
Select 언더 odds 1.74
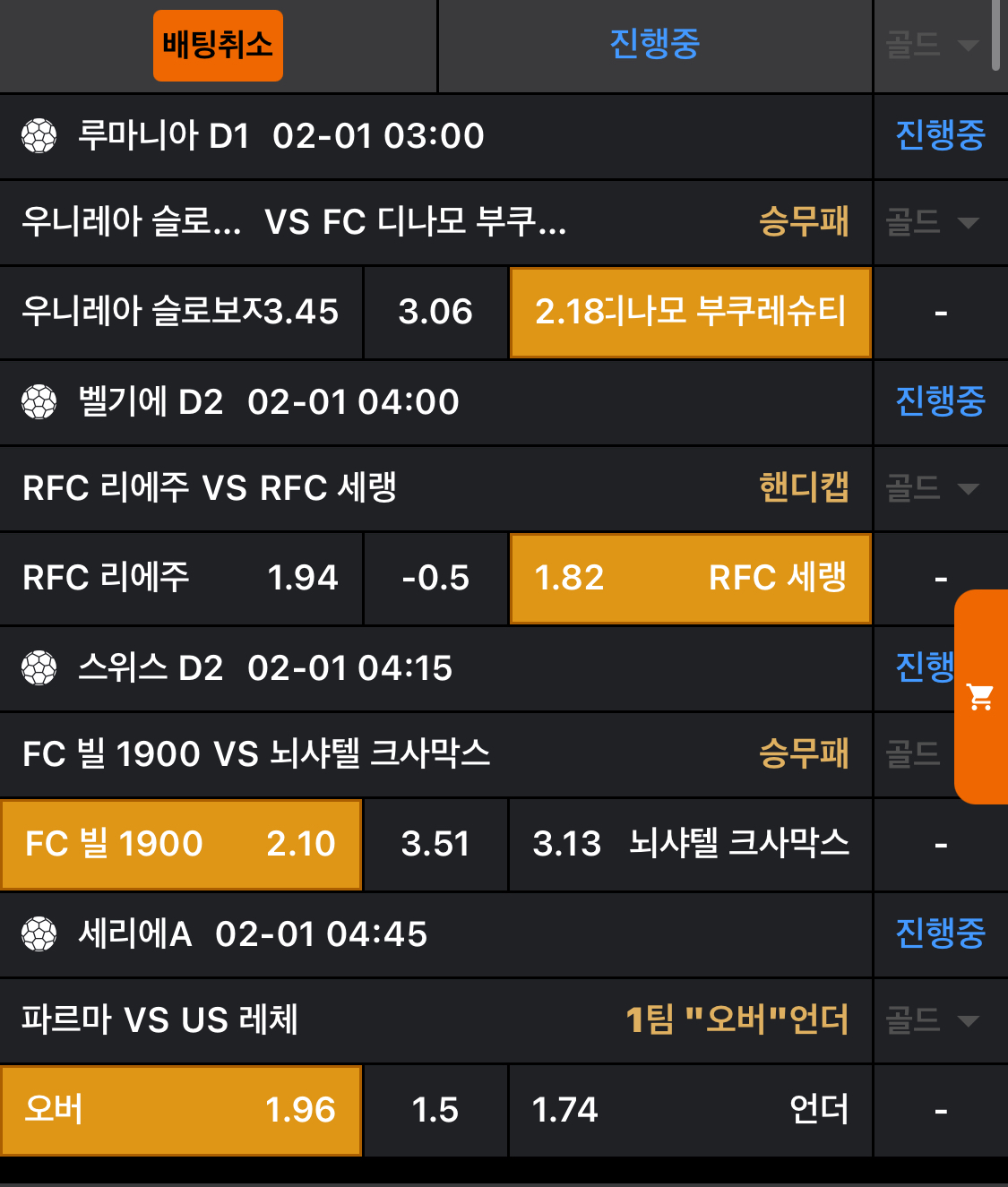(690, 1110)
